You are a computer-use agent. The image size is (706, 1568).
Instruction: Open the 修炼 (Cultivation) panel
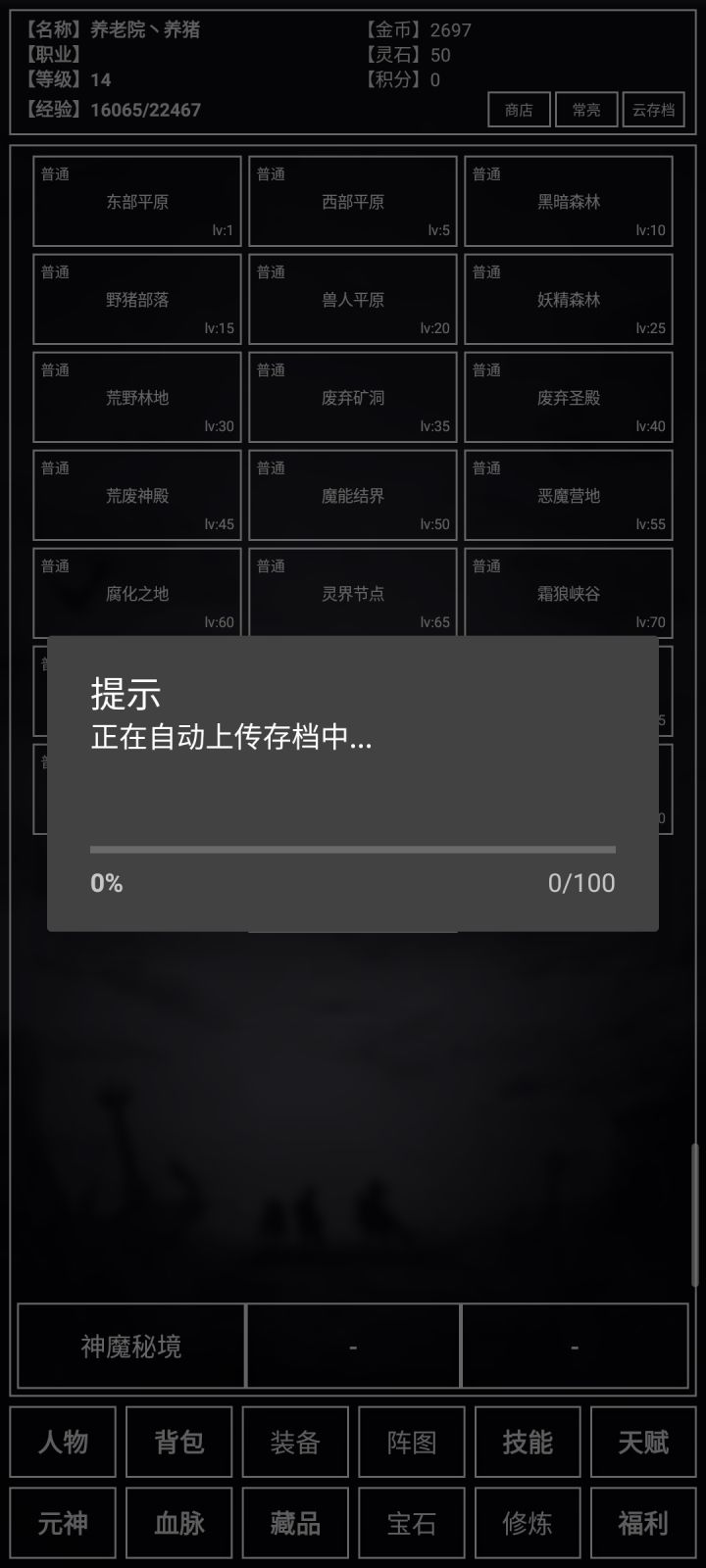pyautogui.click(x=527, y=1523)
